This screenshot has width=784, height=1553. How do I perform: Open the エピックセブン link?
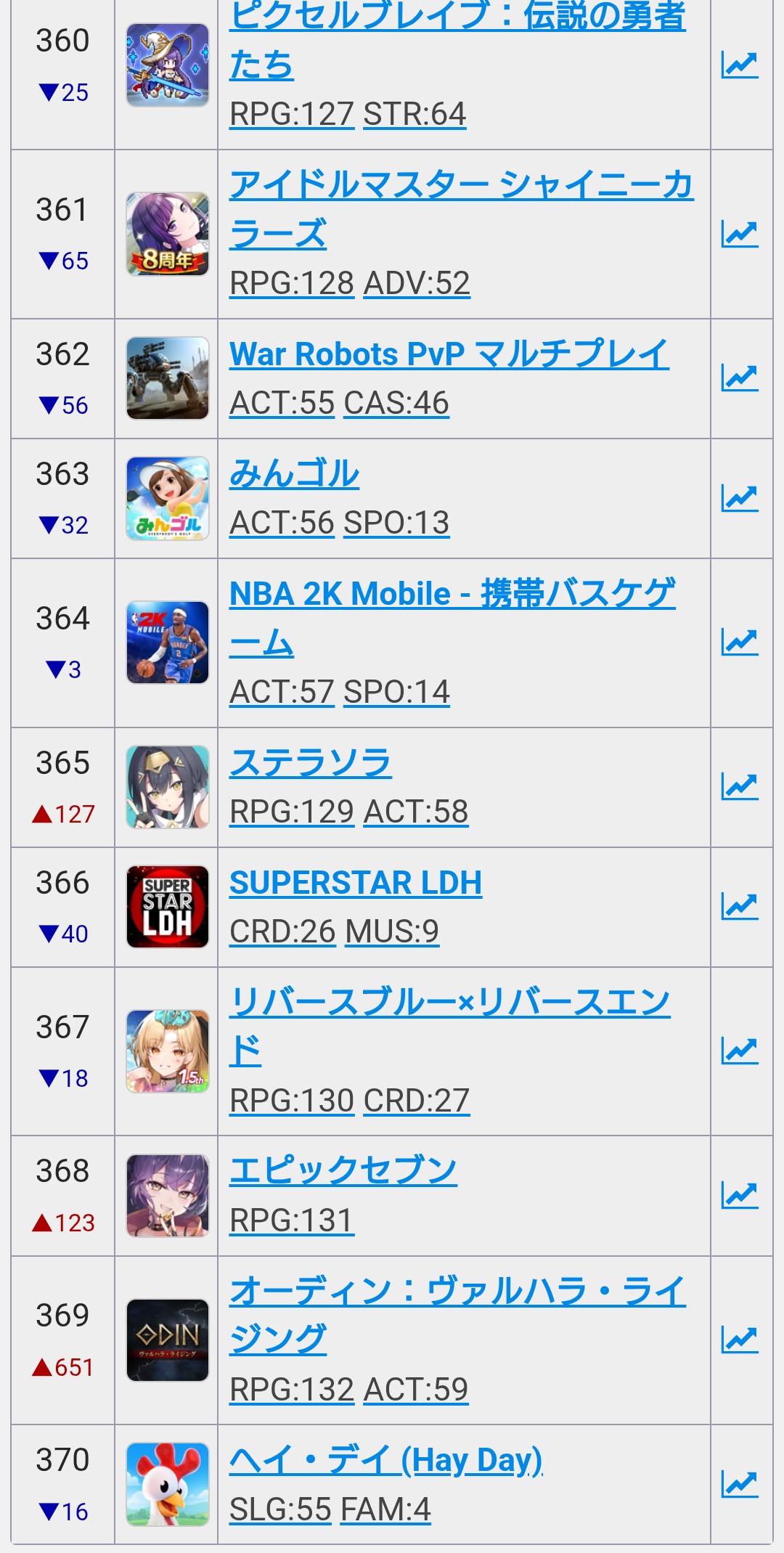coord(343,1171)
